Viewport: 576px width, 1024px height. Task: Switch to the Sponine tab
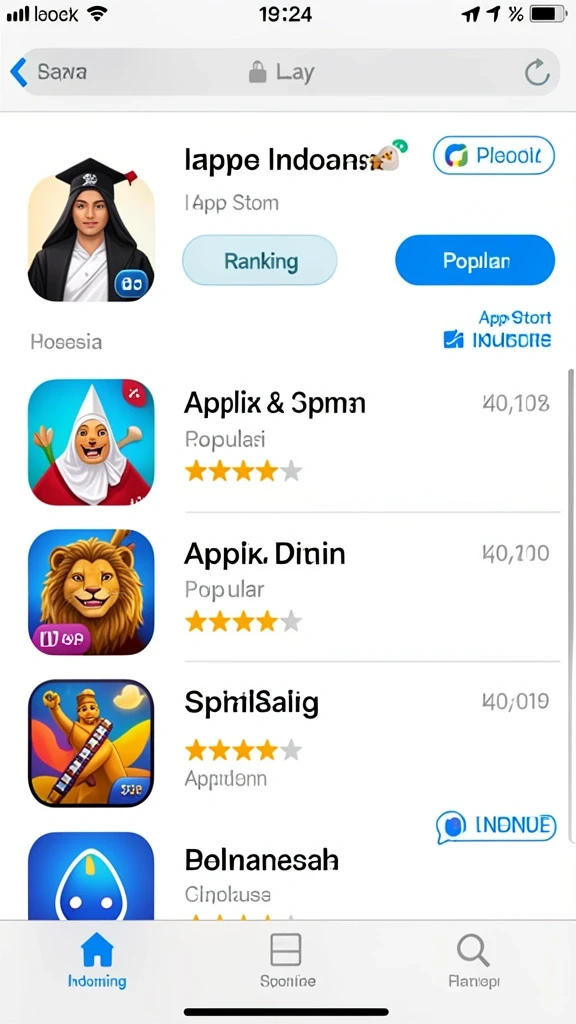pyautogui.click(x=287, y=959)
